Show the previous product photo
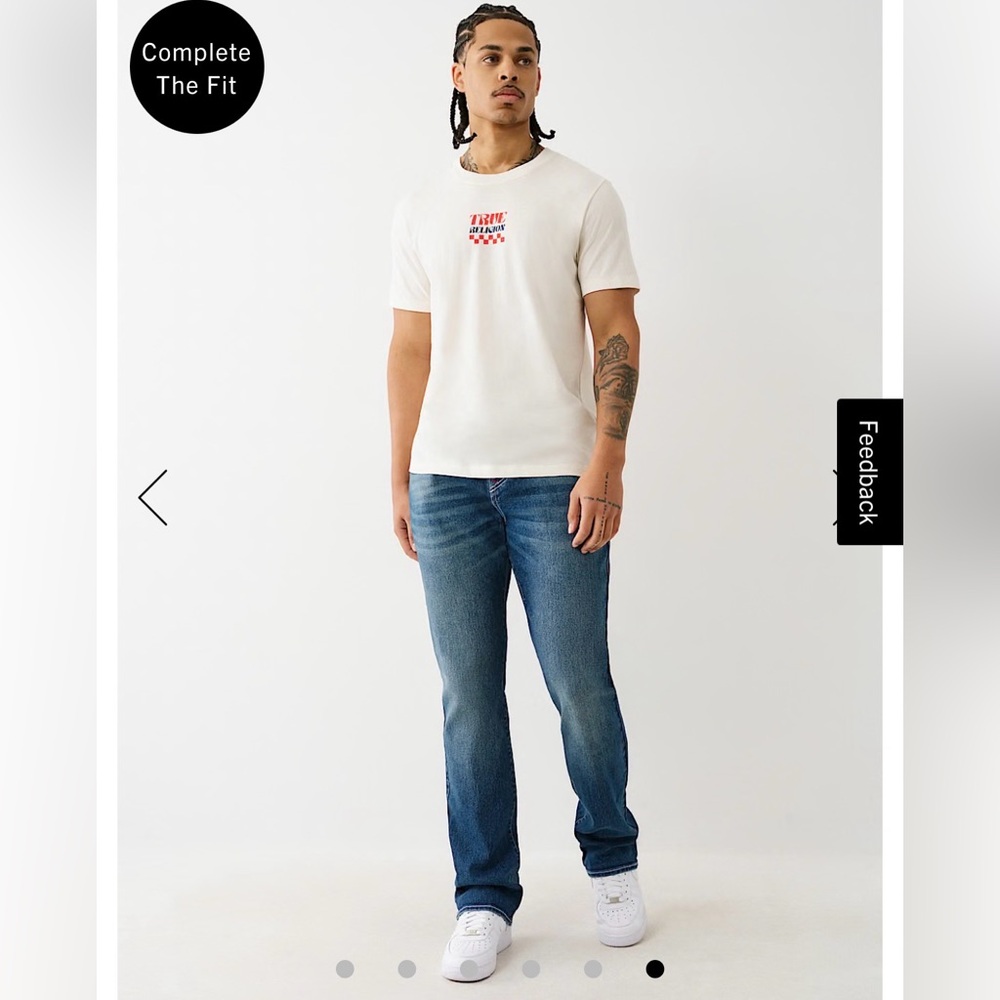The image size is (1000, 1000). pyautogui.click(x=153, y=497)
